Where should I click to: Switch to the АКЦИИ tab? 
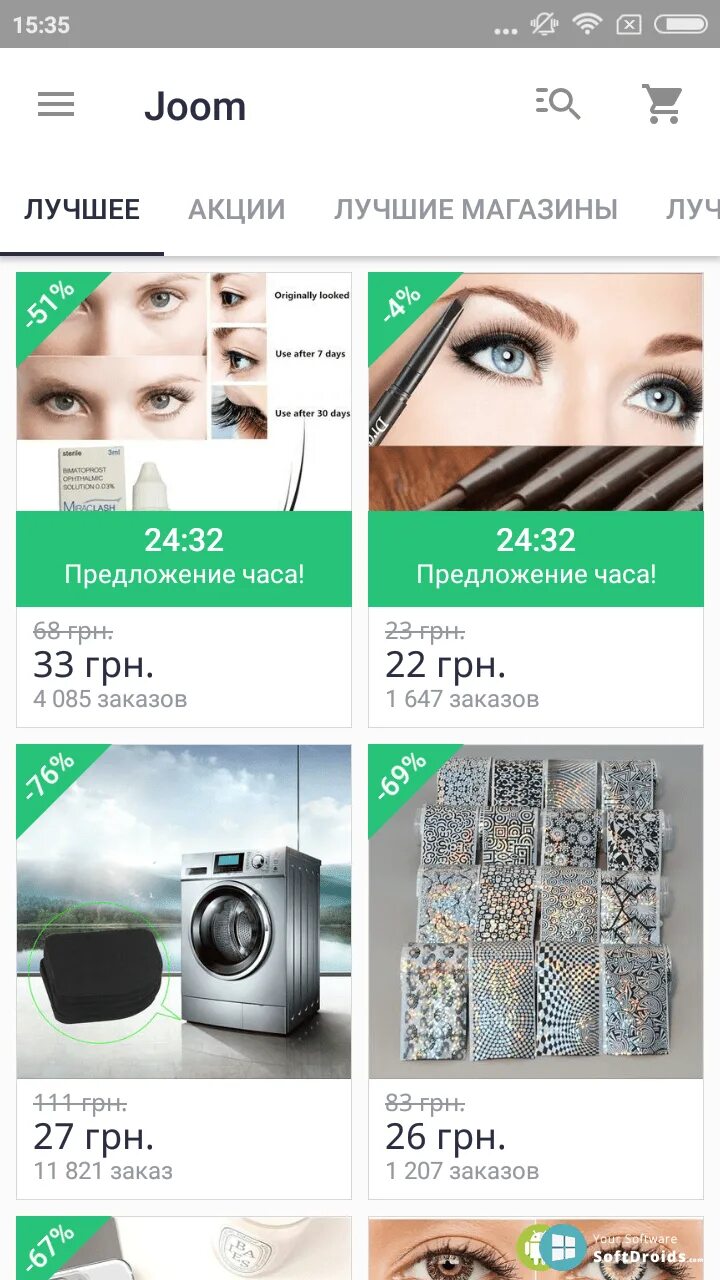click(237, 209)
